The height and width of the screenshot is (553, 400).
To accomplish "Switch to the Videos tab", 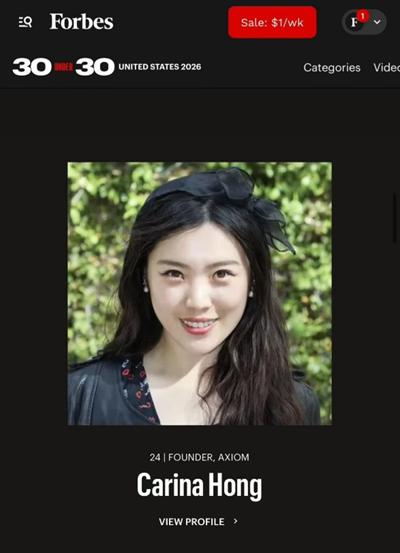I will [386, 67].
